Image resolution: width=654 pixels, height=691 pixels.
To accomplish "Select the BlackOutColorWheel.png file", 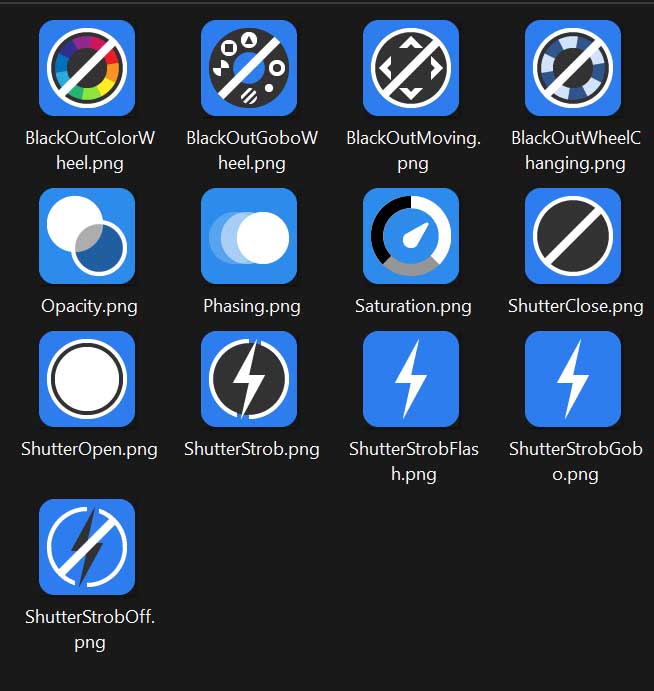I will pos(87,68).
